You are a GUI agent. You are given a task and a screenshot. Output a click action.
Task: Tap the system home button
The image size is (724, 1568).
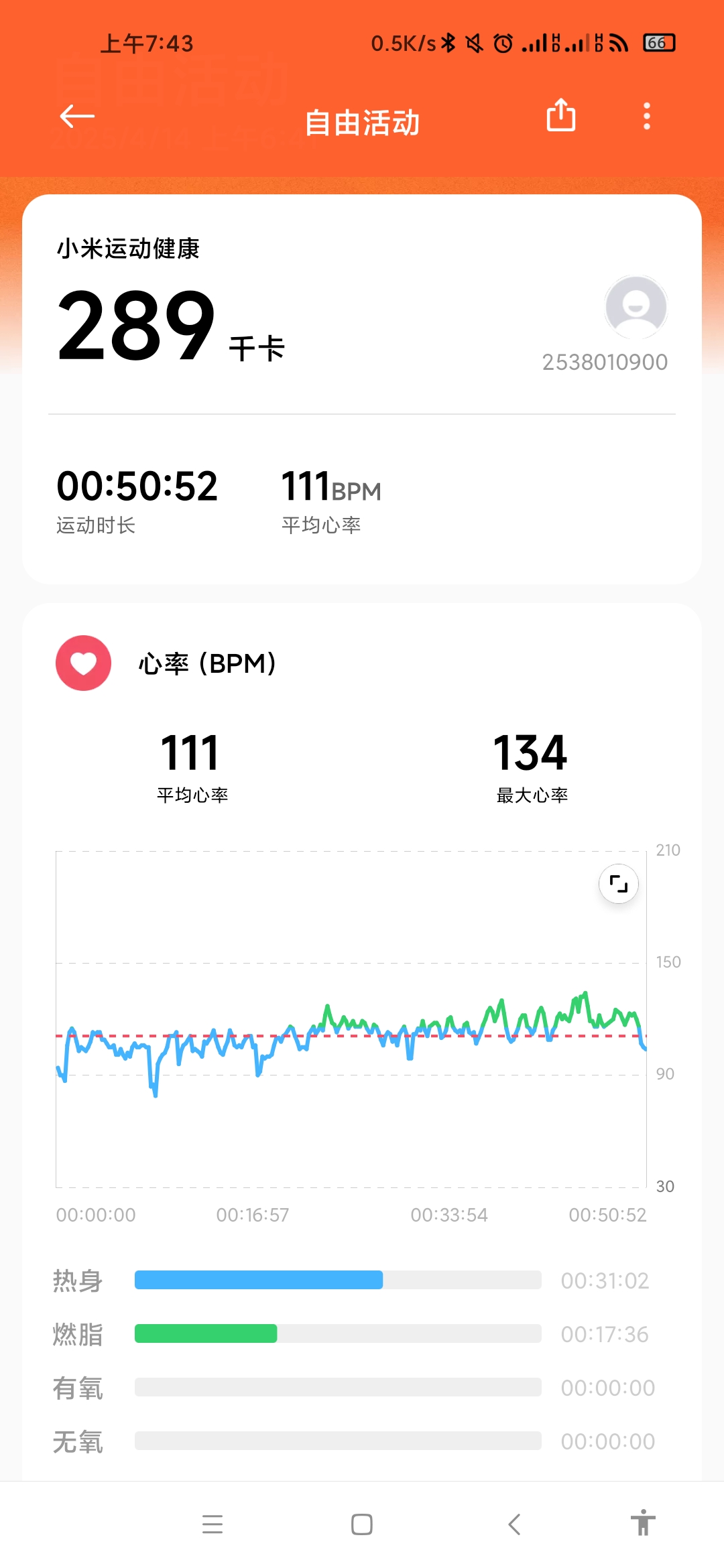click(x=362, y=1524)
